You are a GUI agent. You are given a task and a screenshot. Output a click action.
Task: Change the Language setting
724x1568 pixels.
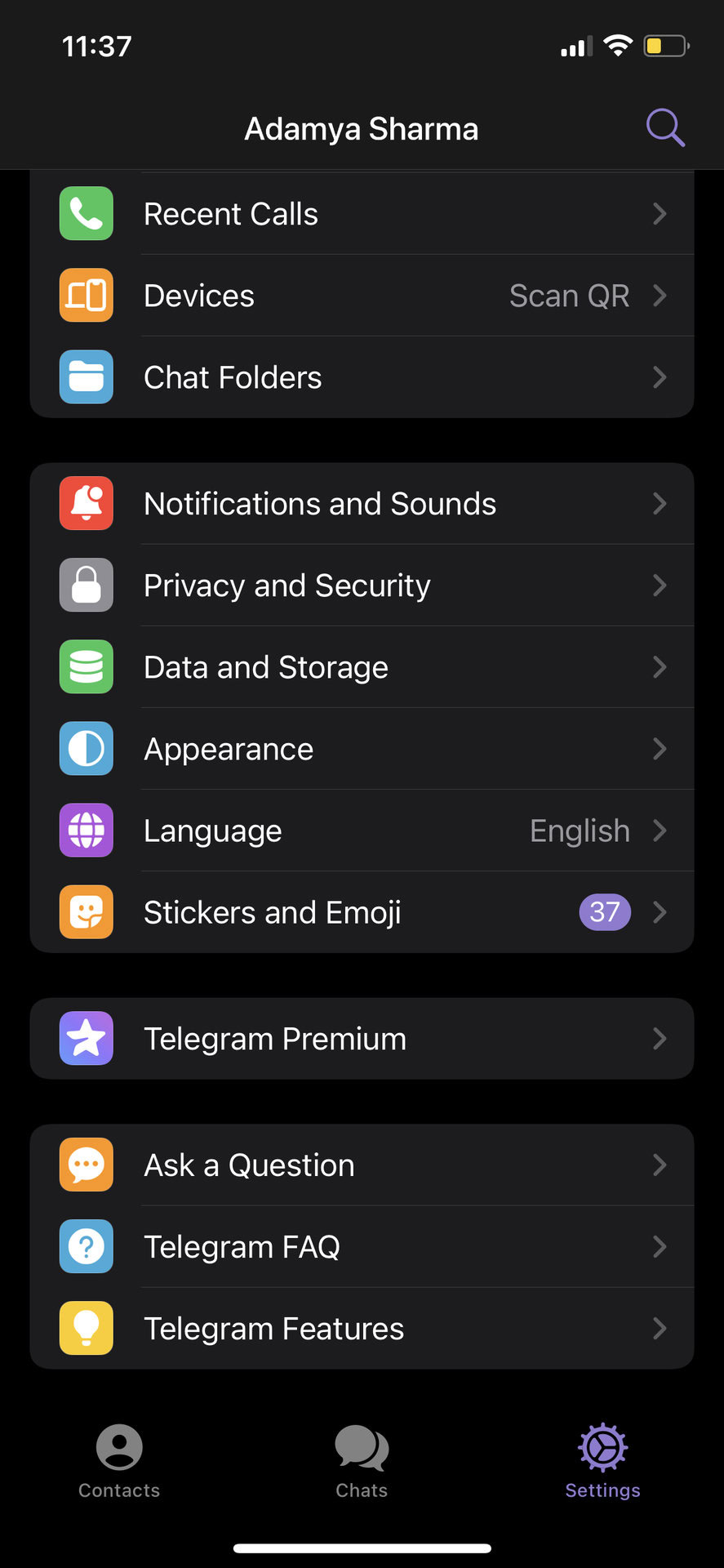point(362,831)
